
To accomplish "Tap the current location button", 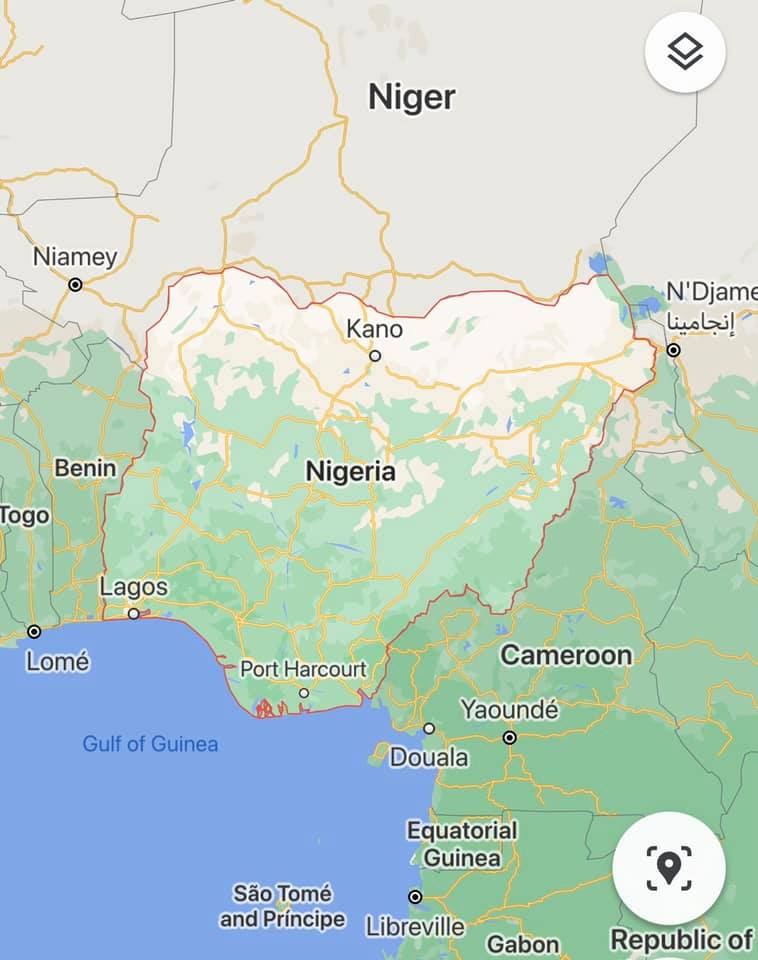I will (x=668, y=867).
